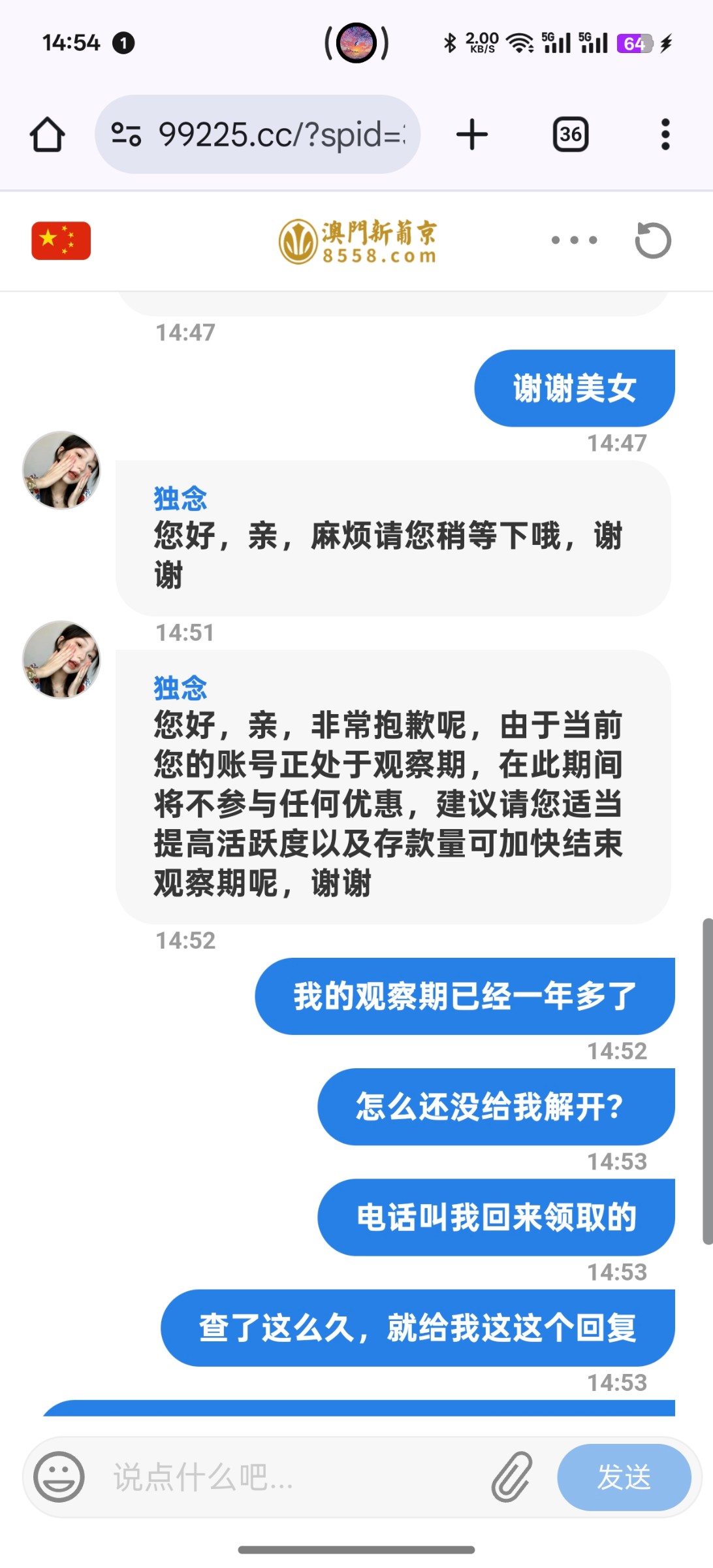Tap the 发送 send button

[x=624, y=1477]
